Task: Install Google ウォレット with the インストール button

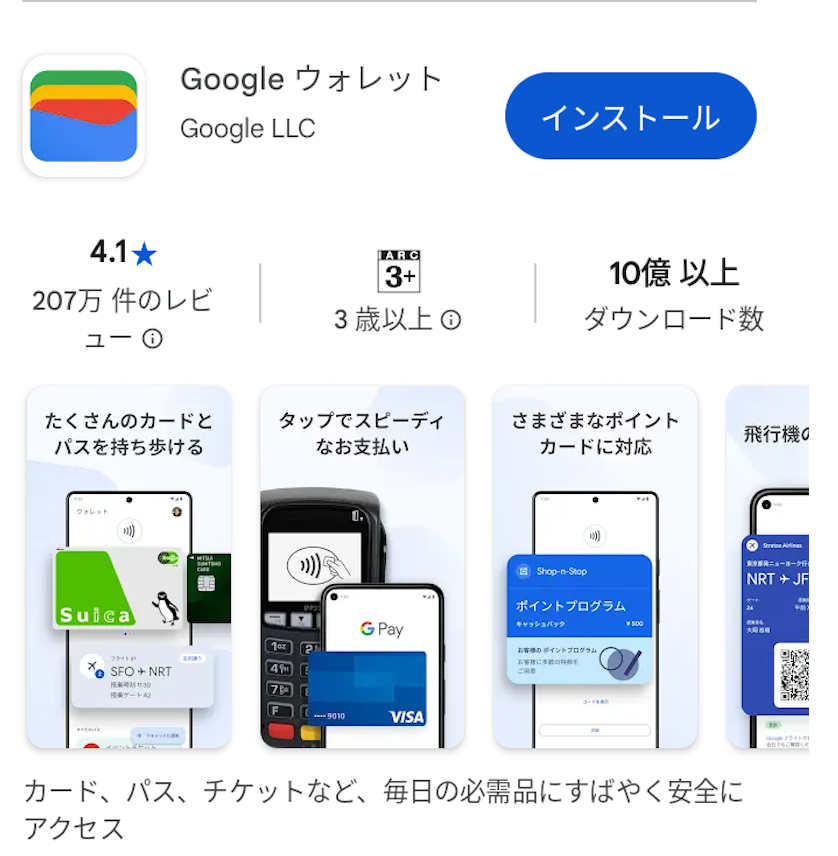Action: [x=630, y=117]
